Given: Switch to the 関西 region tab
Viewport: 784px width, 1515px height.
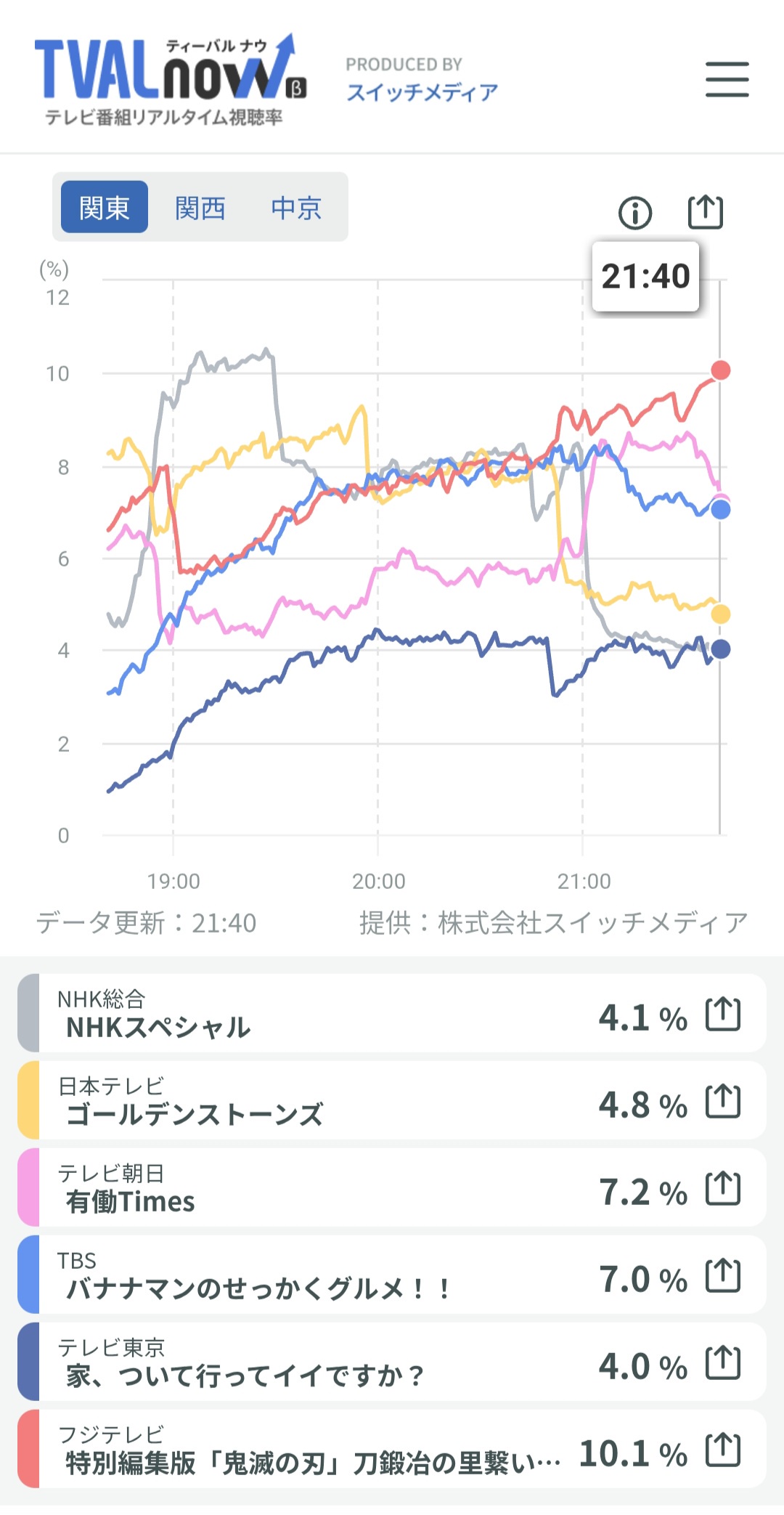Looking at the screenshot, I should pos(200,208).
